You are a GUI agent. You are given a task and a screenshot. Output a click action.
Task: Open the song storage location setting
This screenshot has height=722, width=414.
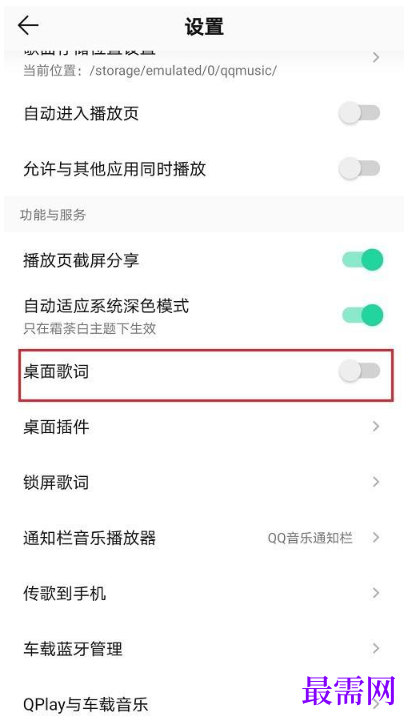pyautogui.click(x=204, y=61)
